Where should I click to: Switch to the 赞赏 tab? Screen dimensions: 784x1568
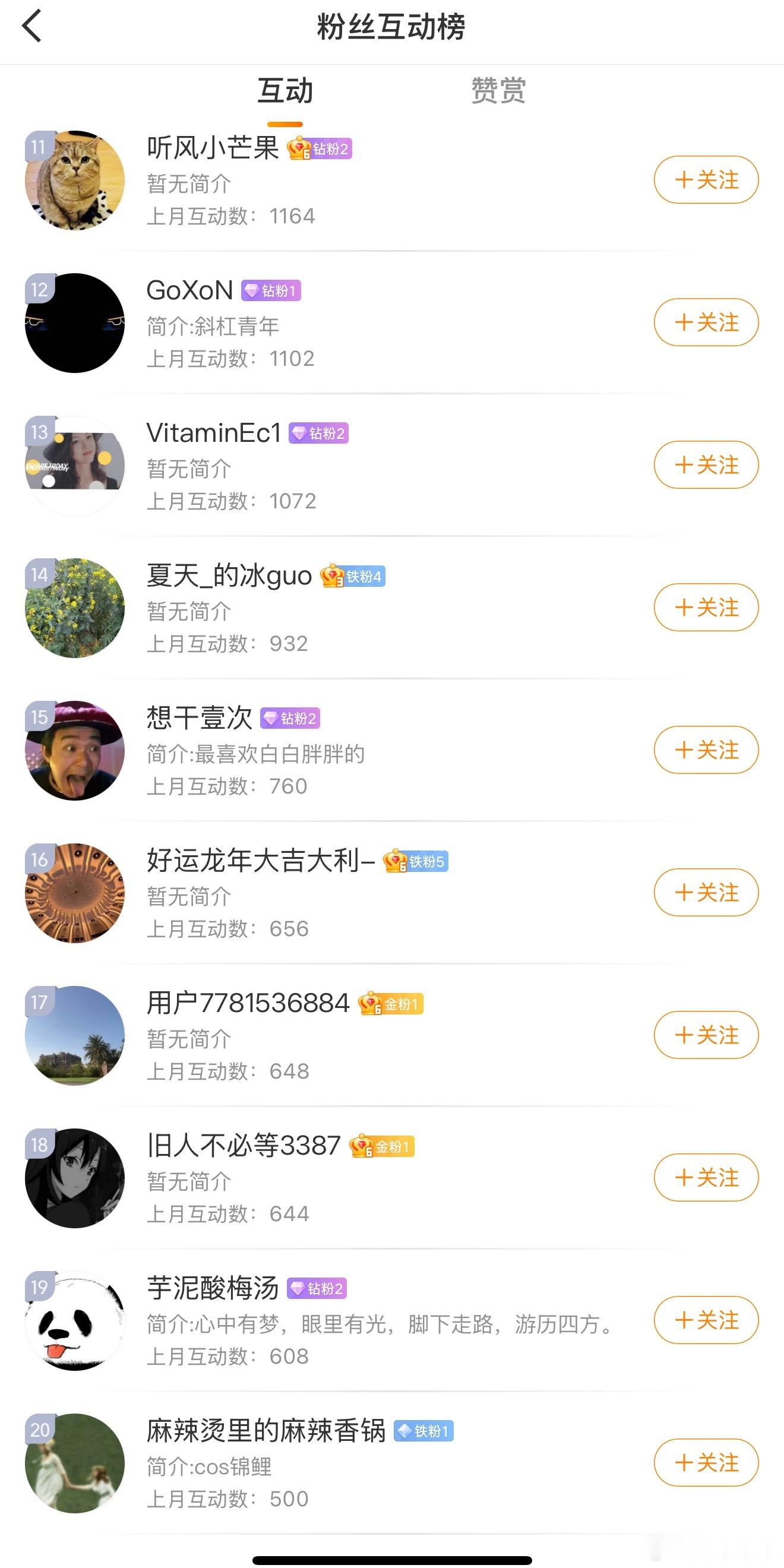tap(498, 91)
